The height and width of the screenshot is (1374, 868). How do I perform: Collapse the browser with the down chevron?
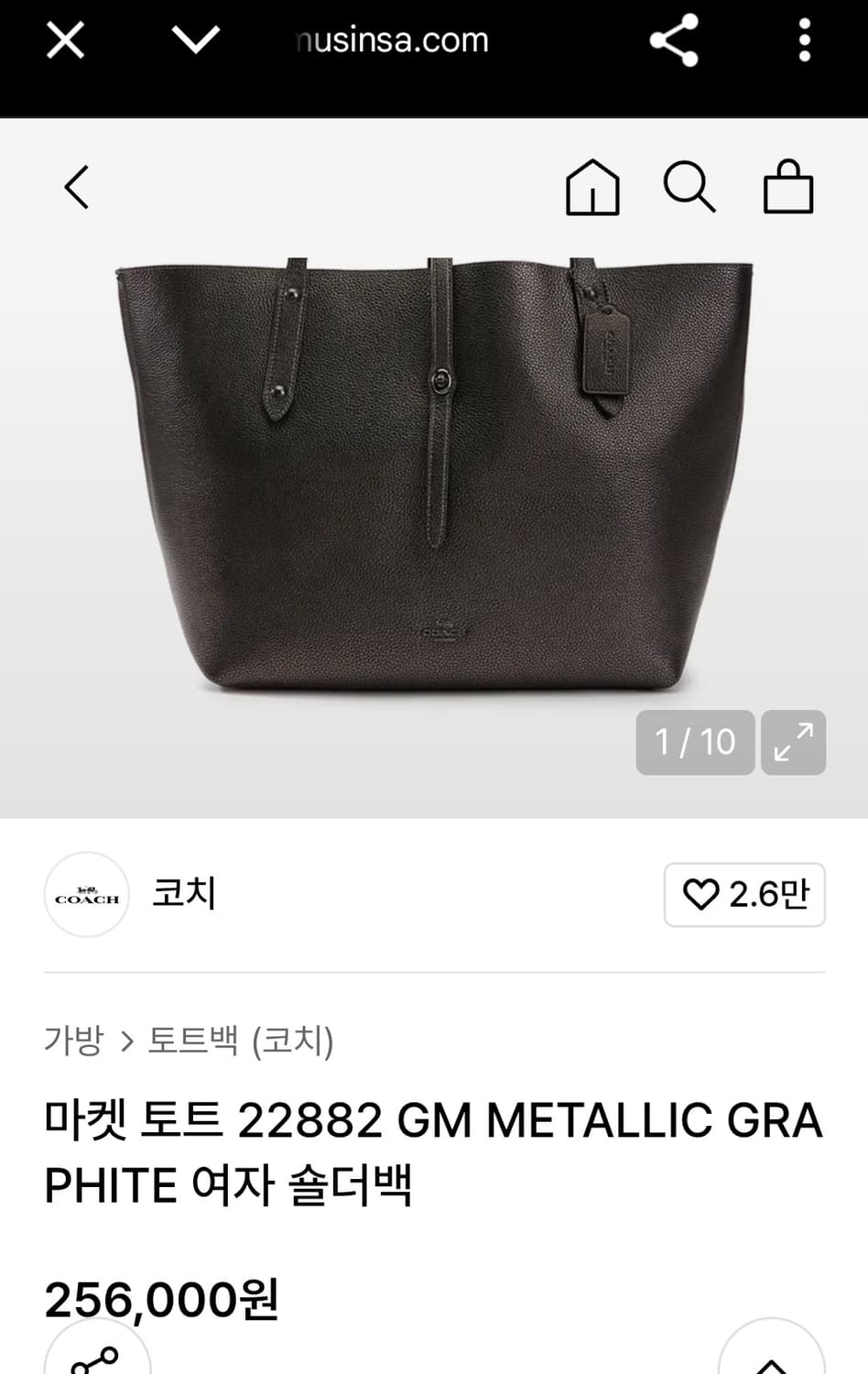[195, 39]
